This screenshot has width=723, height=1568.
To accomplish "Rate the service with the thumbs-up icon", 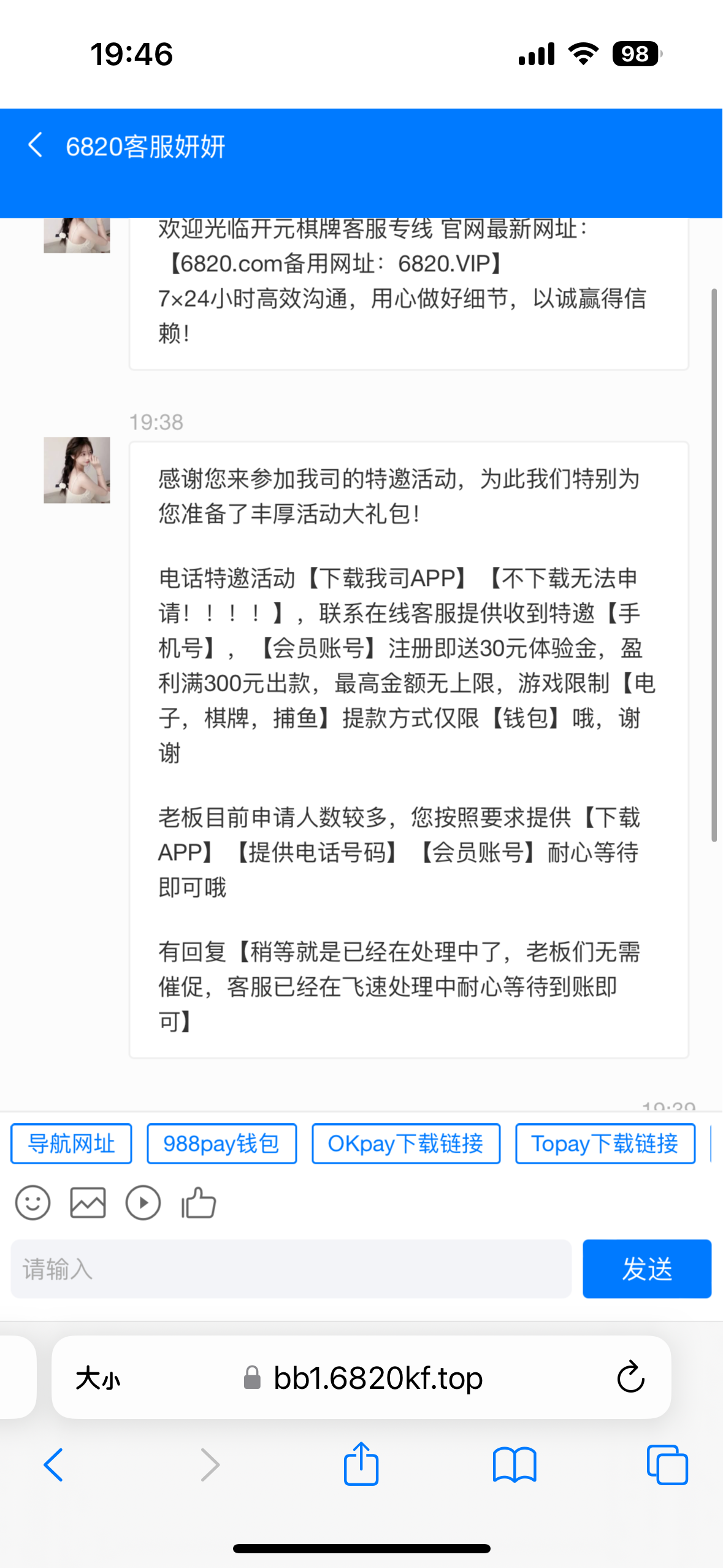I will pyautogui.click(x=199, y=1202).
